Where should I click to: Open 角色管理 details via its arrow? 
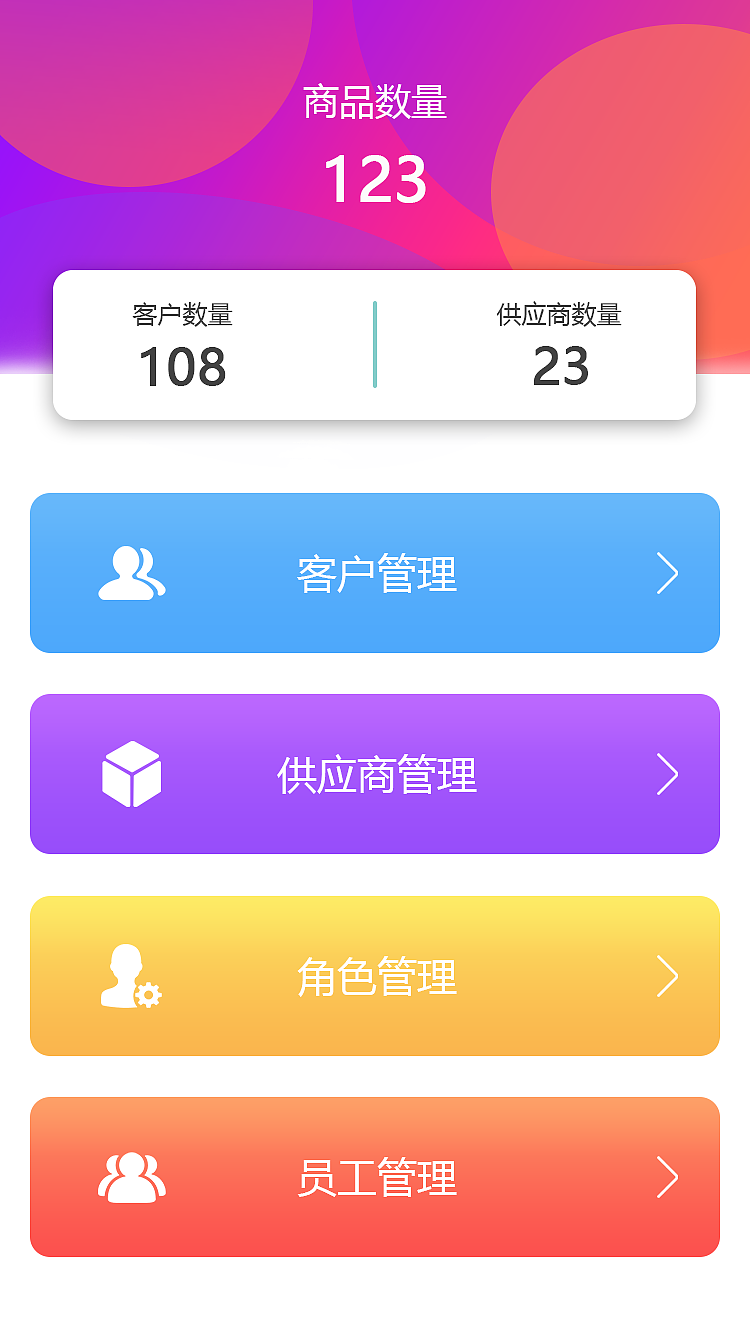point(668,976)
